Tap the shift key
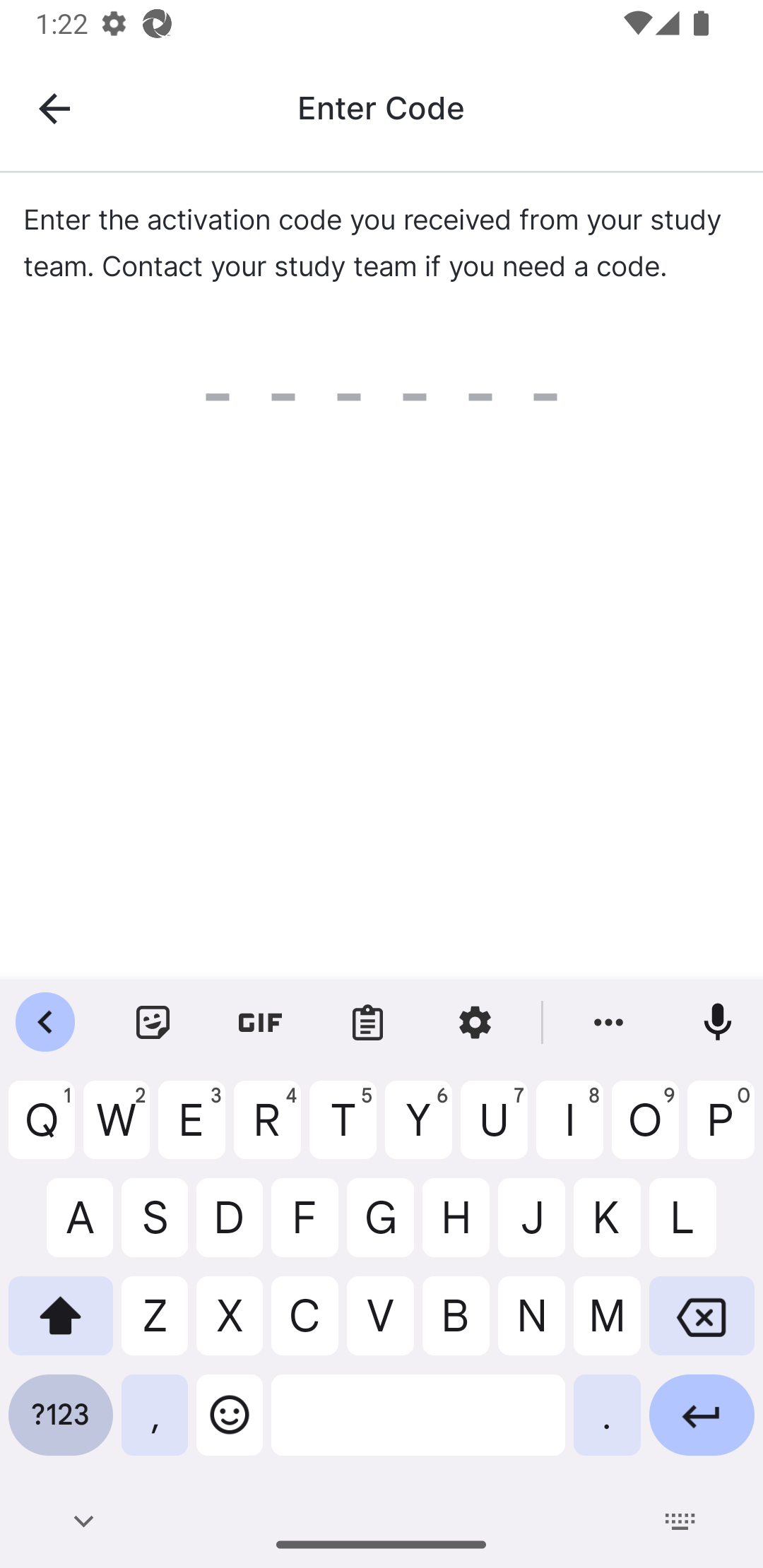 click(x=61, y=1317)
